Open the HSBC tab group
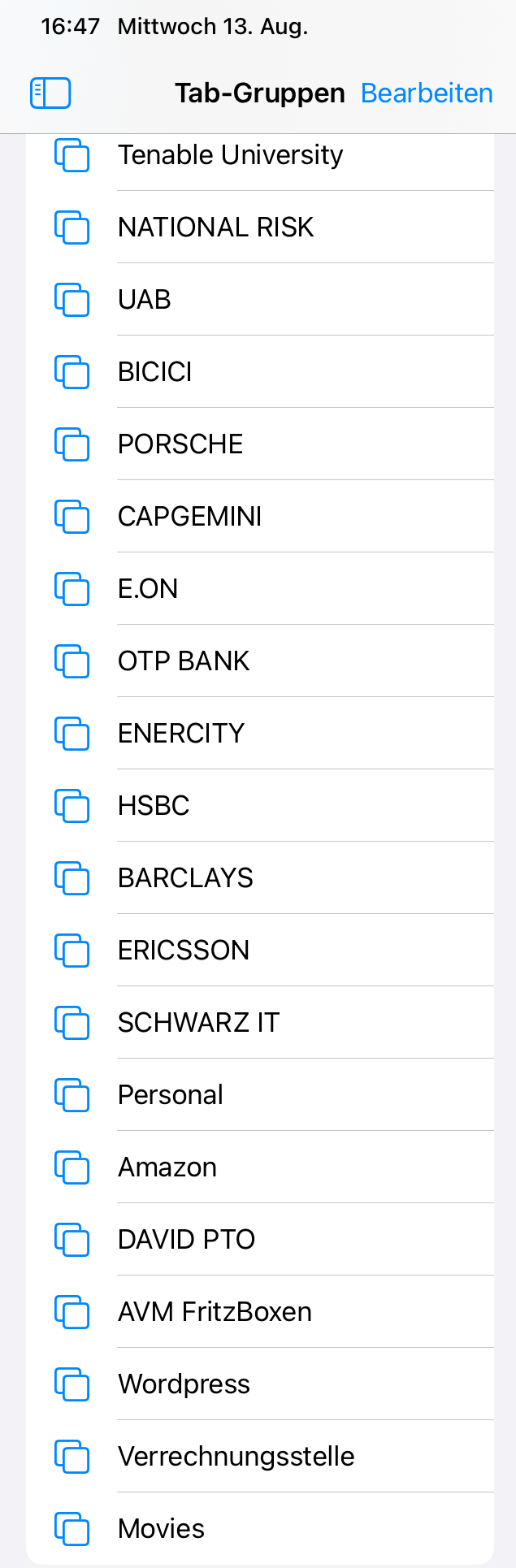 coord(154,806)
